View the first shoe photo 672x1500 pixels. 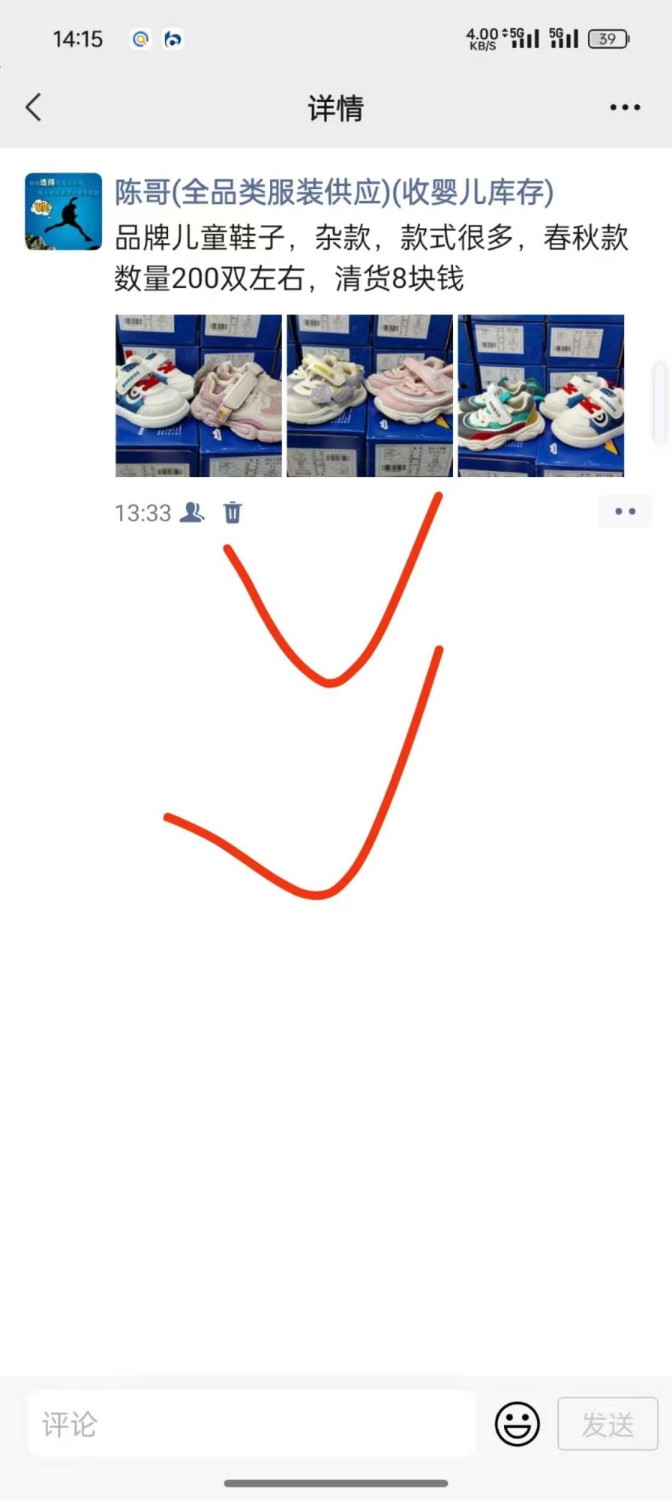pos(198,396)
